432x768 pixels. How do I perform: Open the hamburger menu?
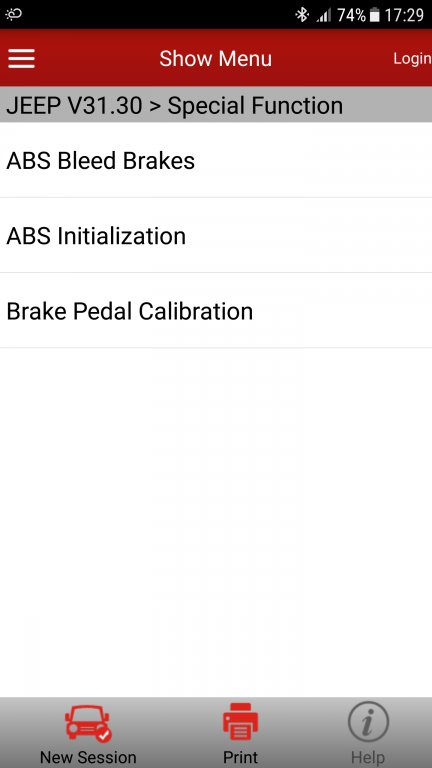pos(21,59)
